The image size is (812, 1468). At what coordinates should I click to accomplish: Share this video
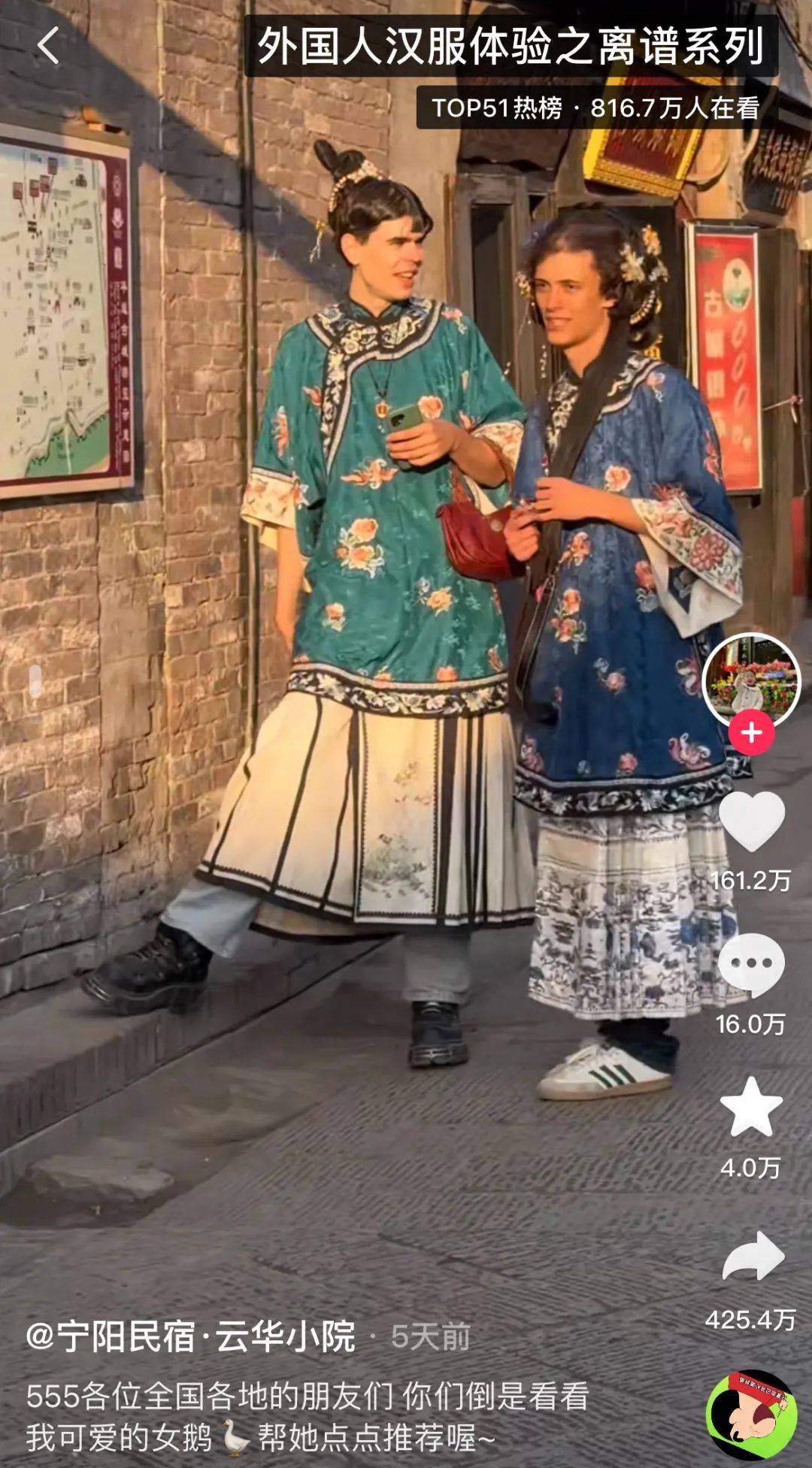click(751, 1256)
